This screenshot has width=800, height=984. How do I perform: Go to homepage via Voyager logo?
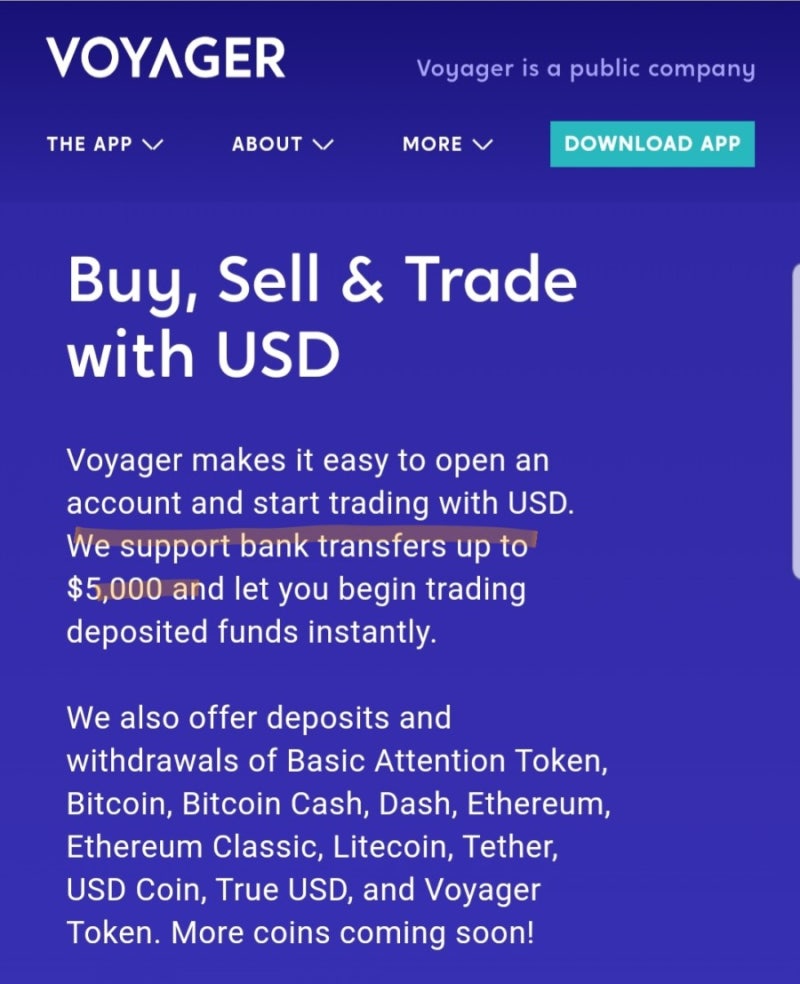[x=165, y=59]
